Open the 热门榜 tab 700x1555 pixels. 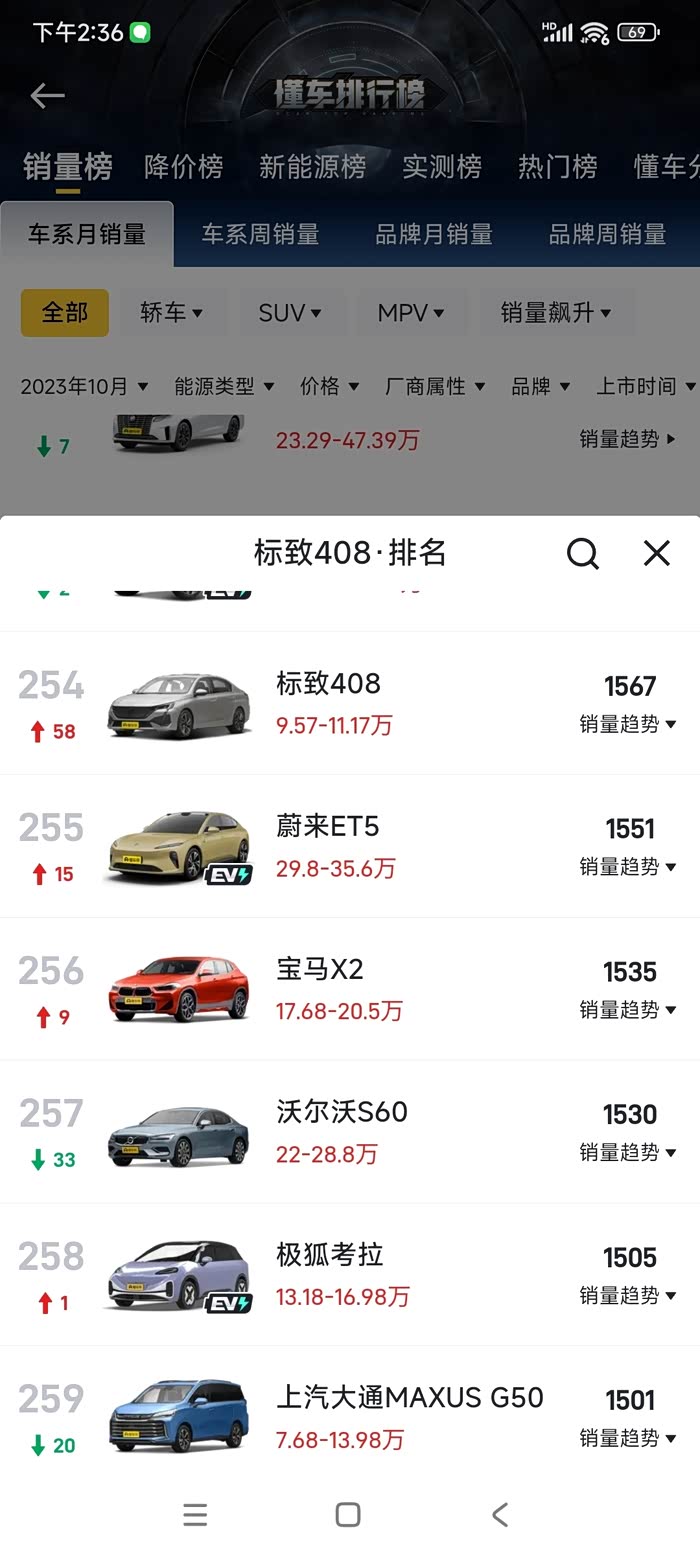(557, 167)
